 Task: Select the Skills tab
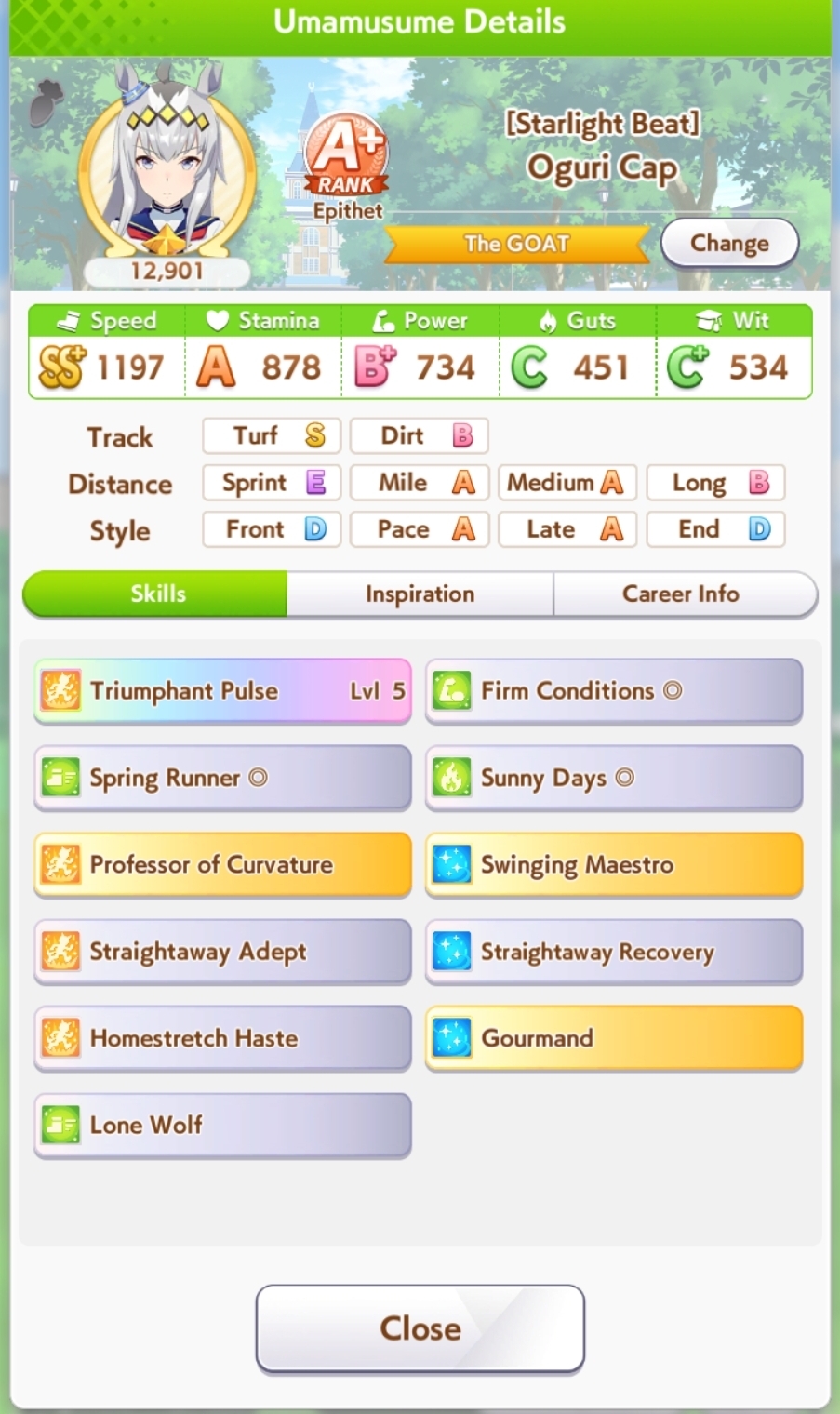[x=157, y=594]
